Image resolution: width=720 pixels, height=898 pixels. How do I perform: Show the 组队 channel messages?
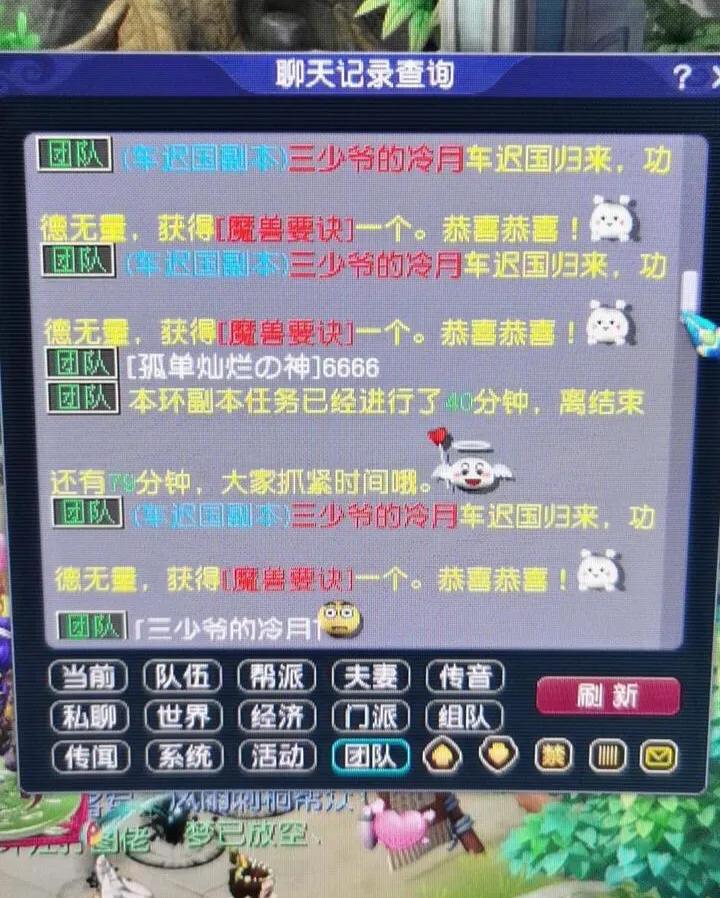(465, 717)
